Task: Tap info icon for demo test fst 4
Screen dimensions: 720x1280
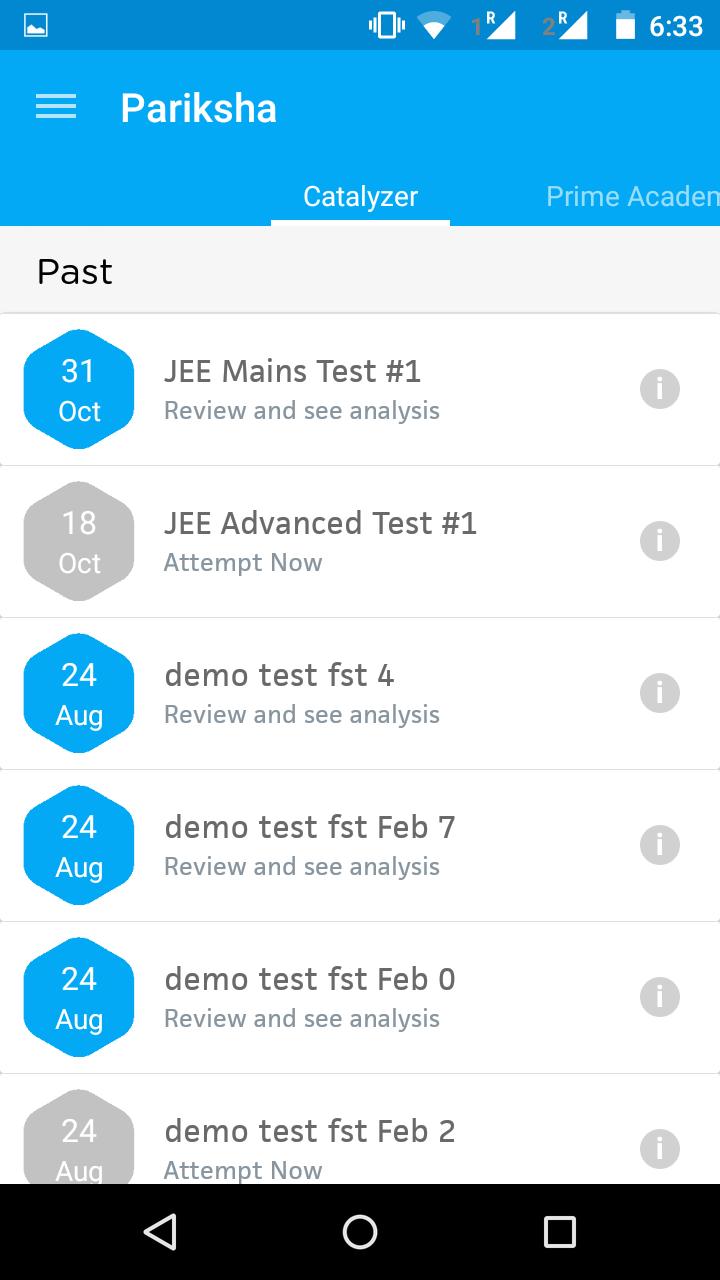Action: [660, 693]
